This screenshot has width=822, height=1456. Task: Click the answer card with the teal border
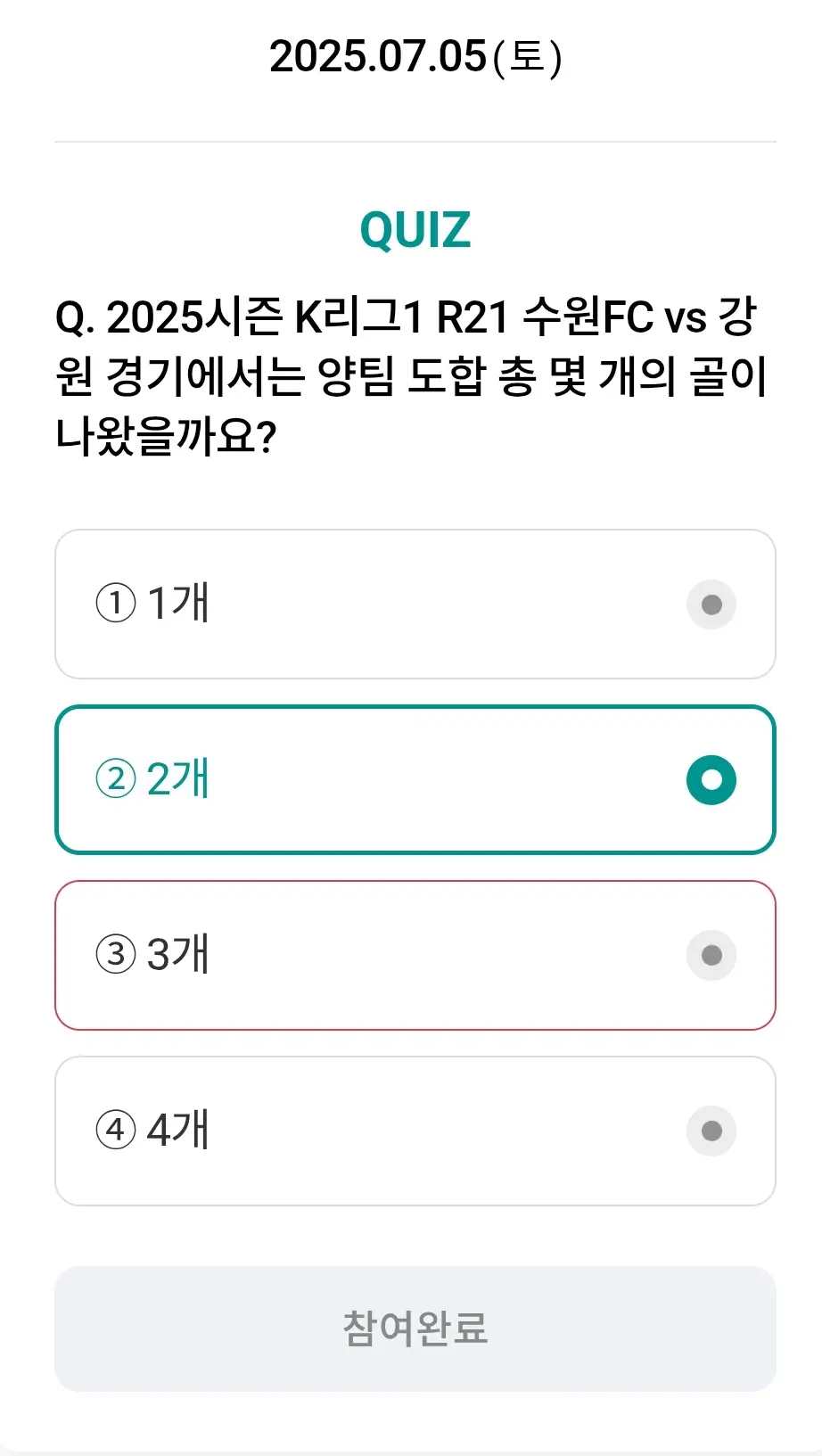[415, 779]
